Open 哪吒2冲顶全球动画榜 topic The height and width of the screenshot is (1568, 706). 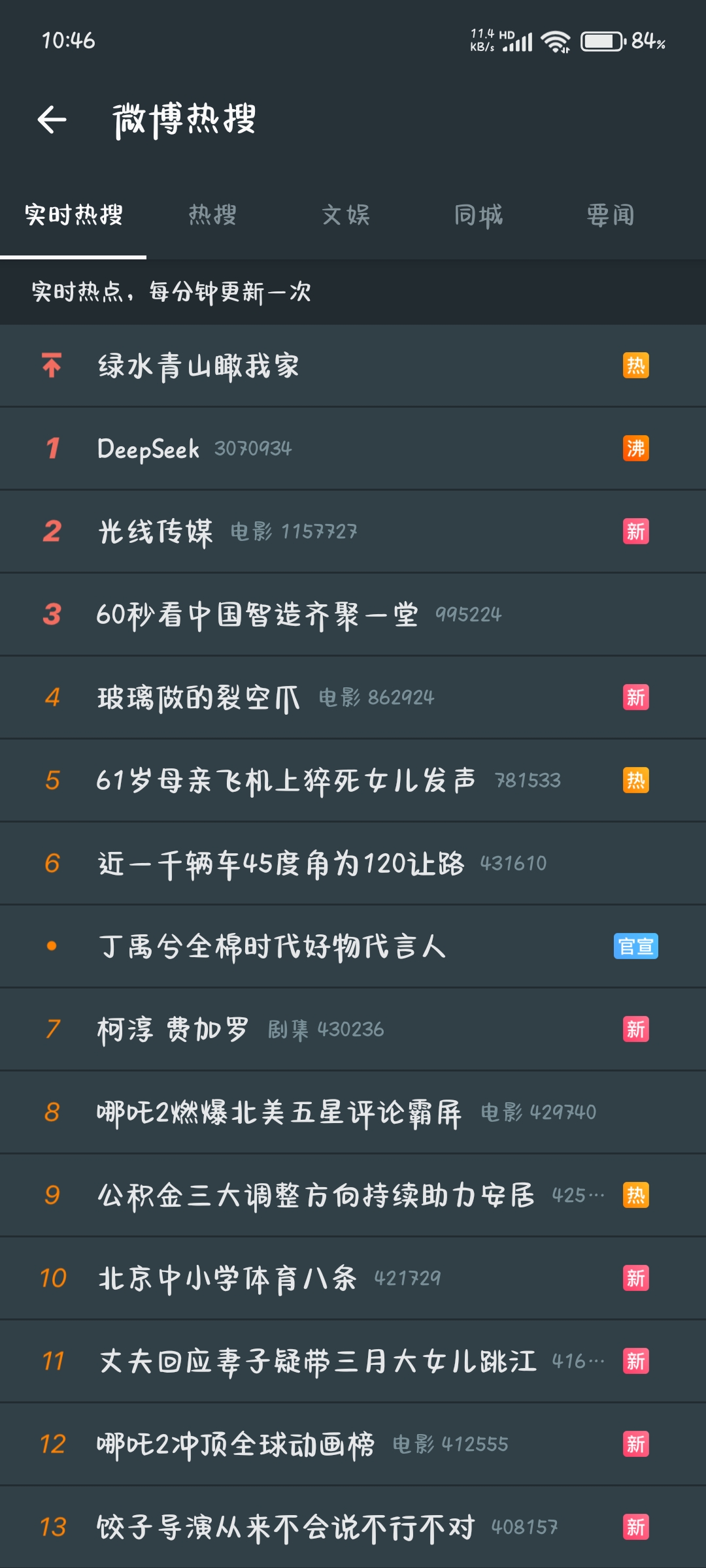click(236, 1445)
